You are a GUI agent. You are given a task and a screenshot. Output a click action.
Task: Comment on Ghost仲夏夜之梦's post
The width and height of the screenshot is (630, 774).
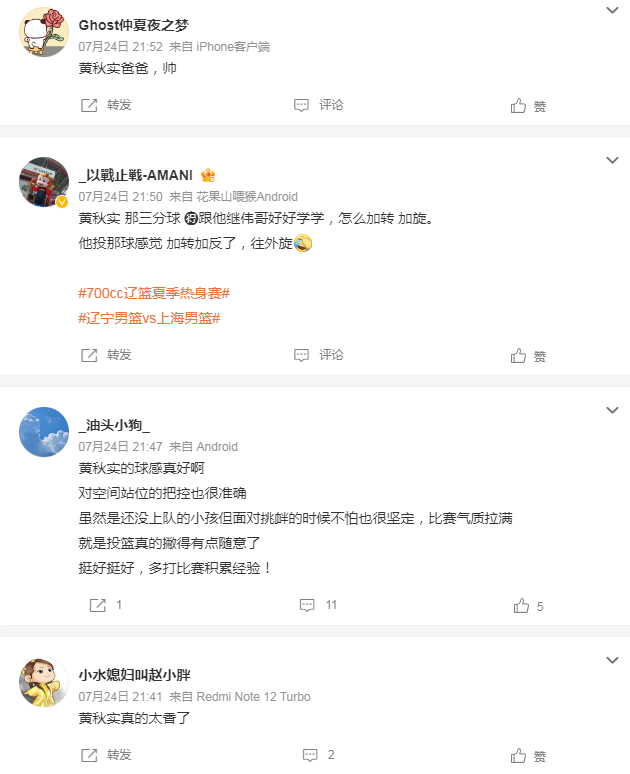(318, 105)
